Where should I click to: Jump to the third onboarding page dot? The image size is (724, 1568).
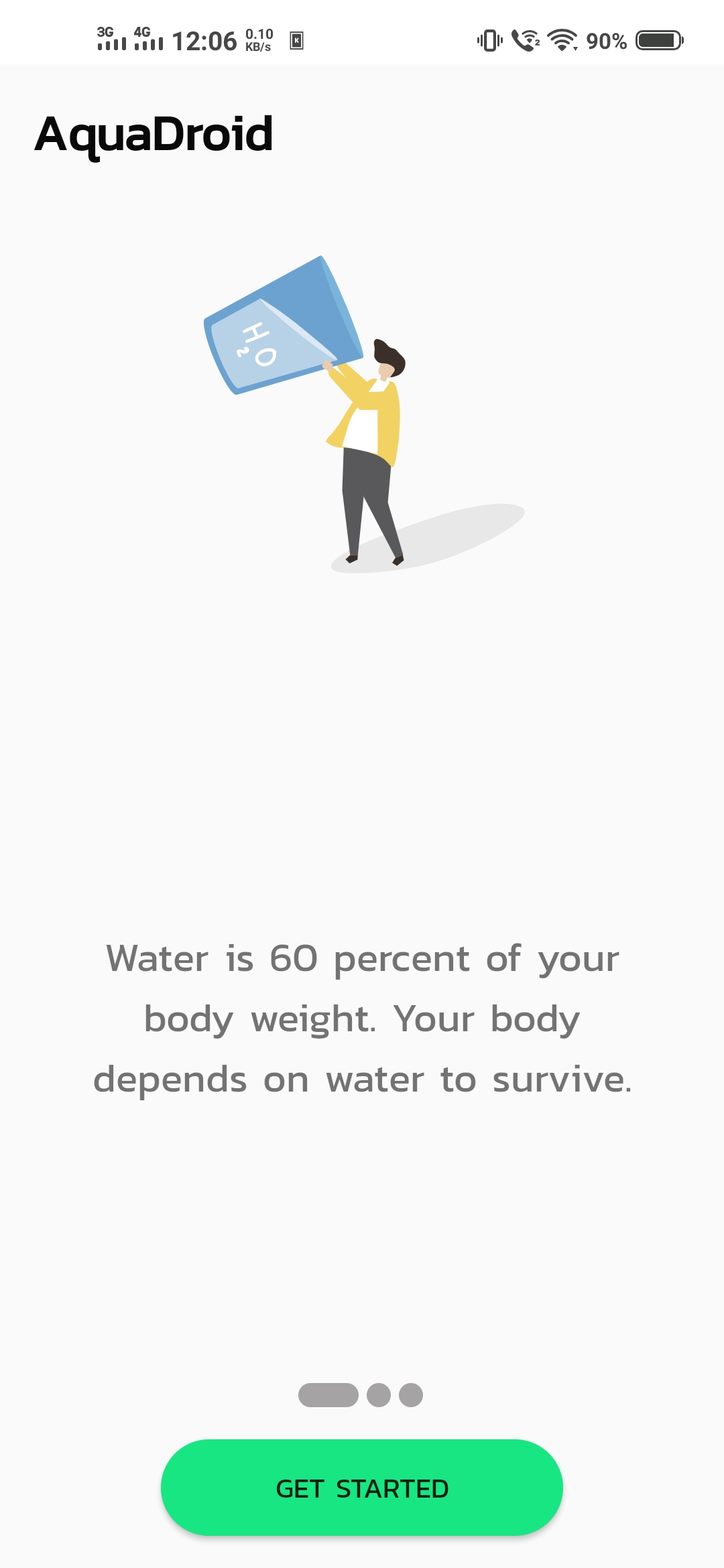pos(411,1395)
